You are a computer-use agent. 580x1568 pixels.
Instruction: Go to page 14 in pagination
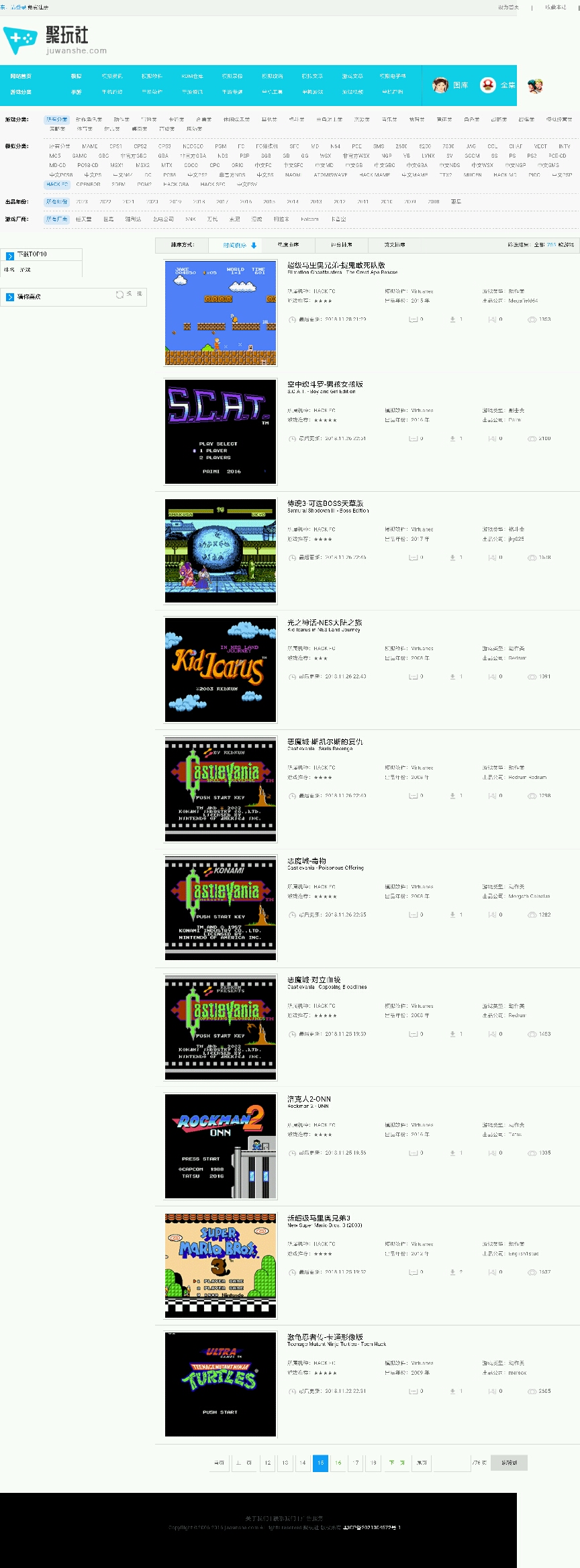click(x=303, y=1463)
